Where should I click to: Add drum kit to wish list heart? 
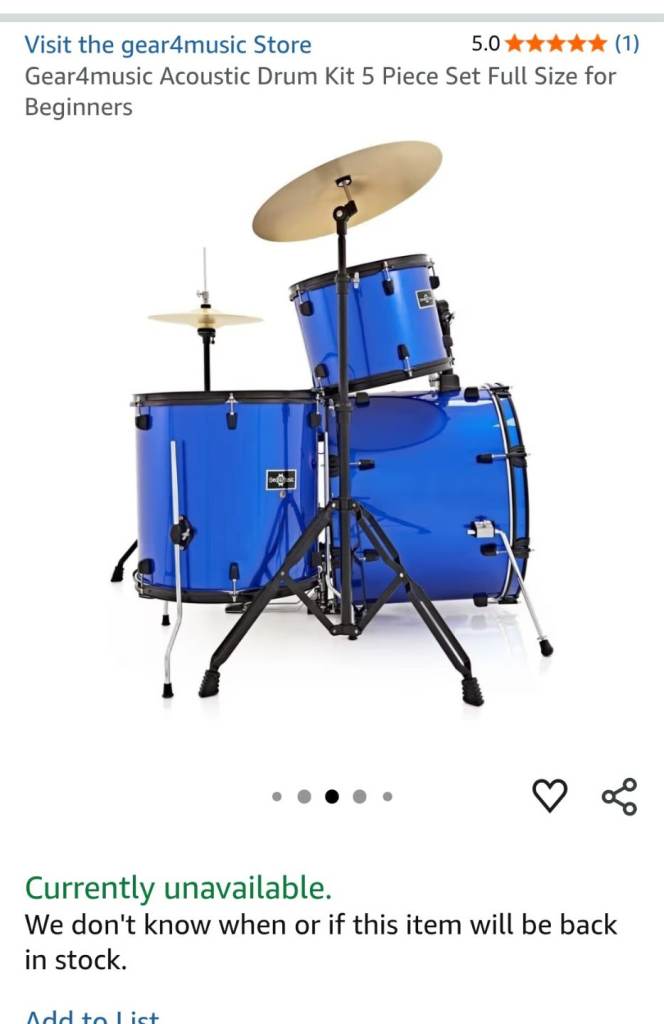click(x=549, y=796)
